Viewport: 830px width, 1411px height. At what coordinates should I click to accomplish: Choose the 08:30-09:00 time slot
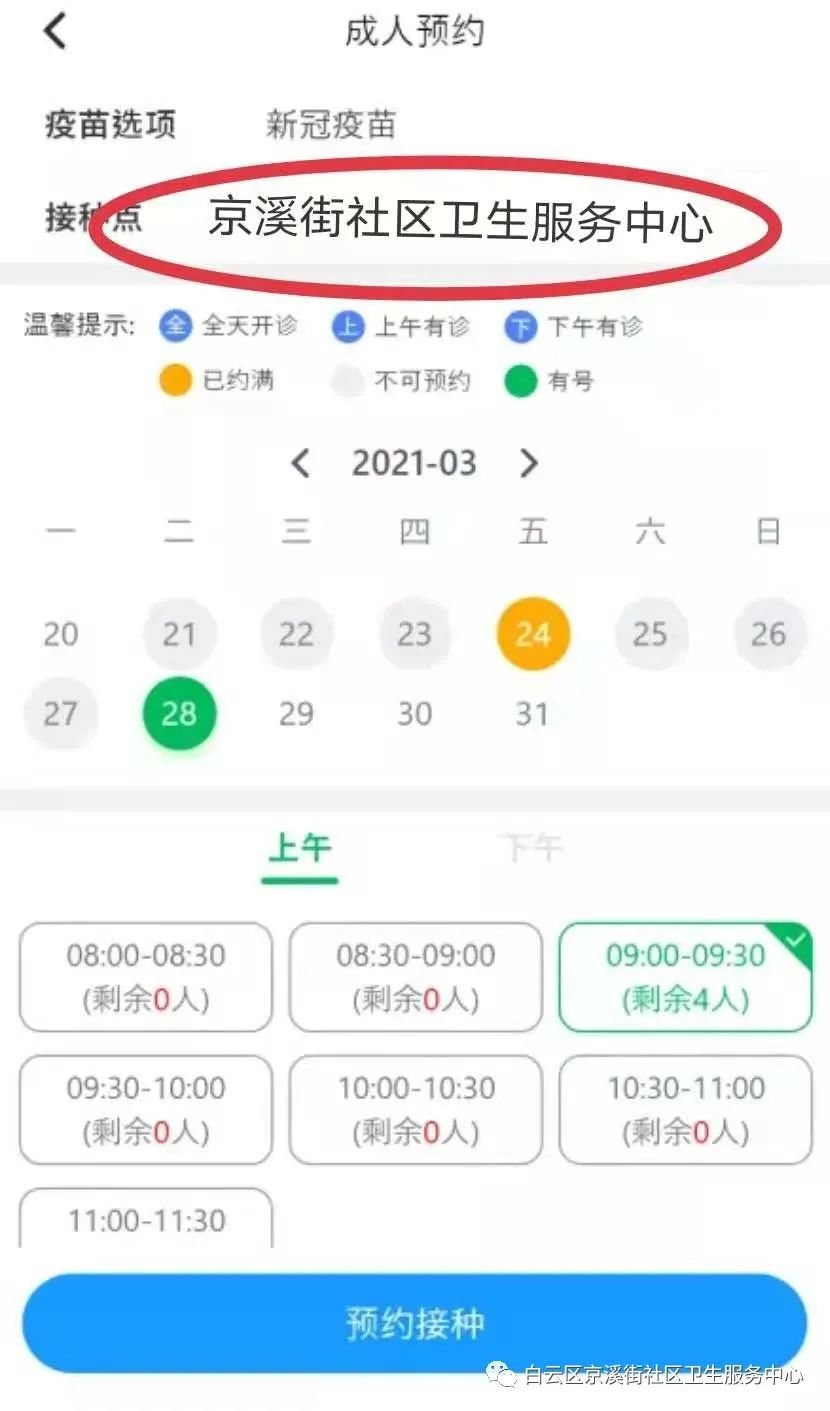(x=416, y=976)
